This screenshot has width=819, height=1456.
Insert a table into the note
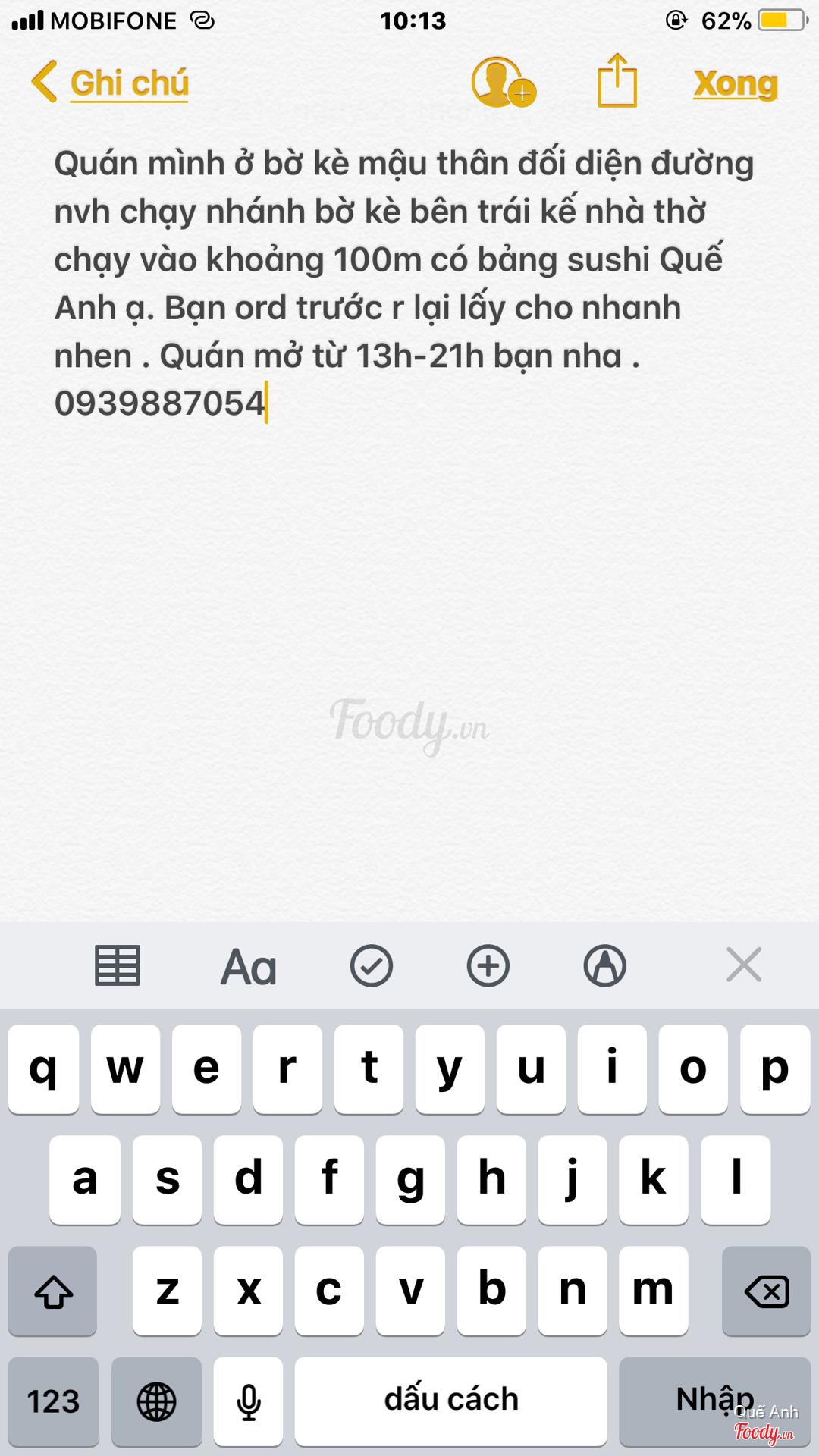(x=118, y=965)
